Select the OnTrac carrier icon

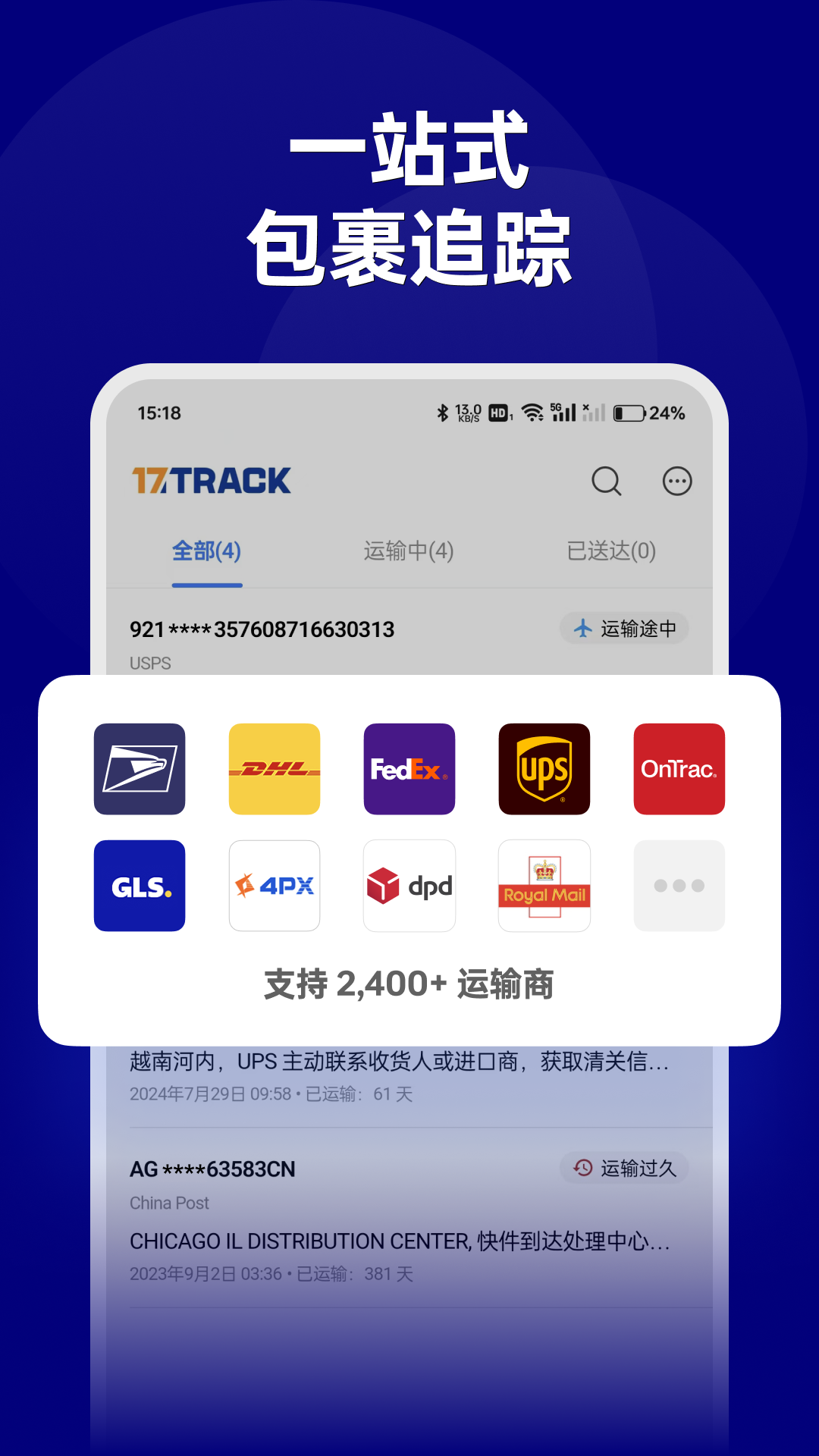679,769
